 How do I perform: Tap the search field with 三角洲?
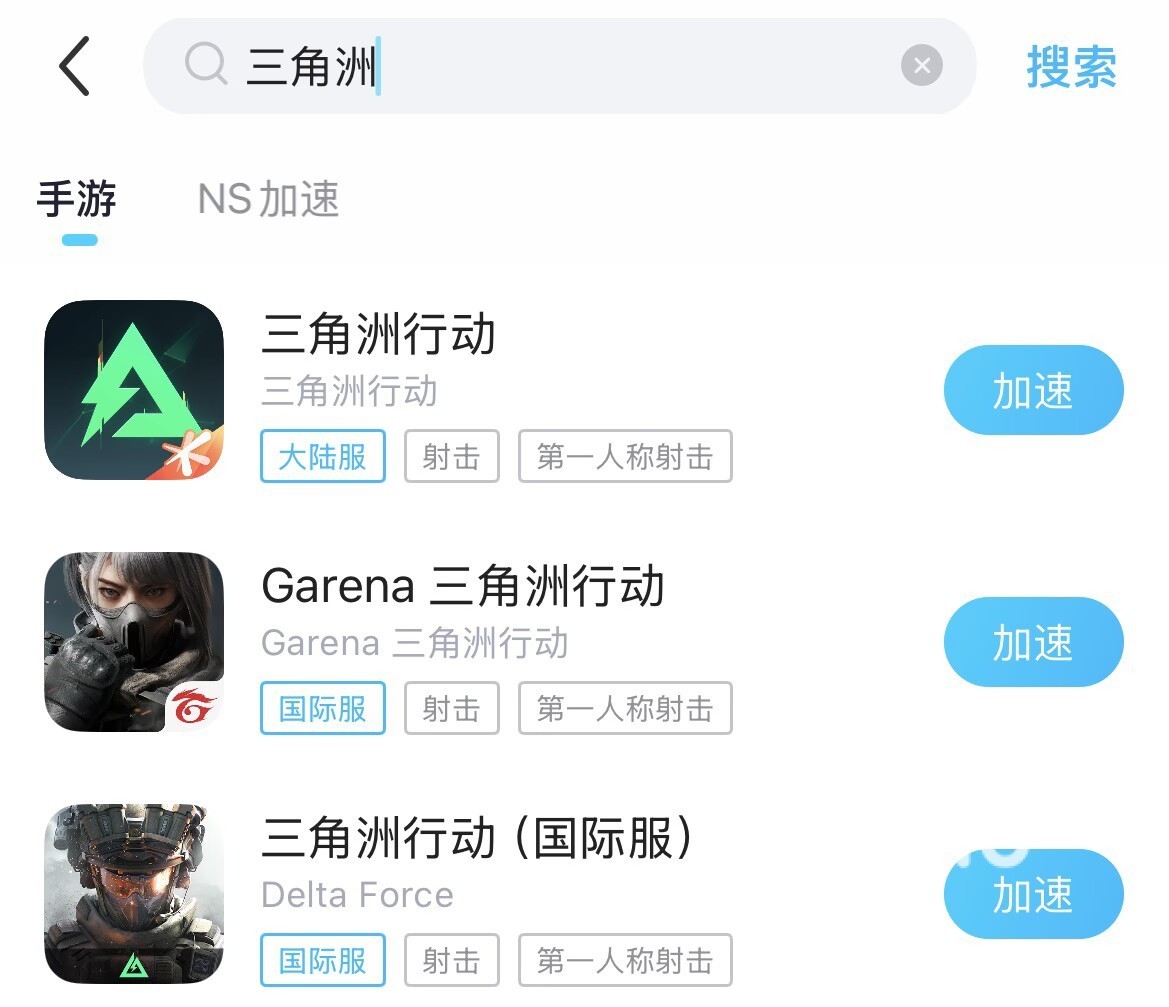click(560, 66)
